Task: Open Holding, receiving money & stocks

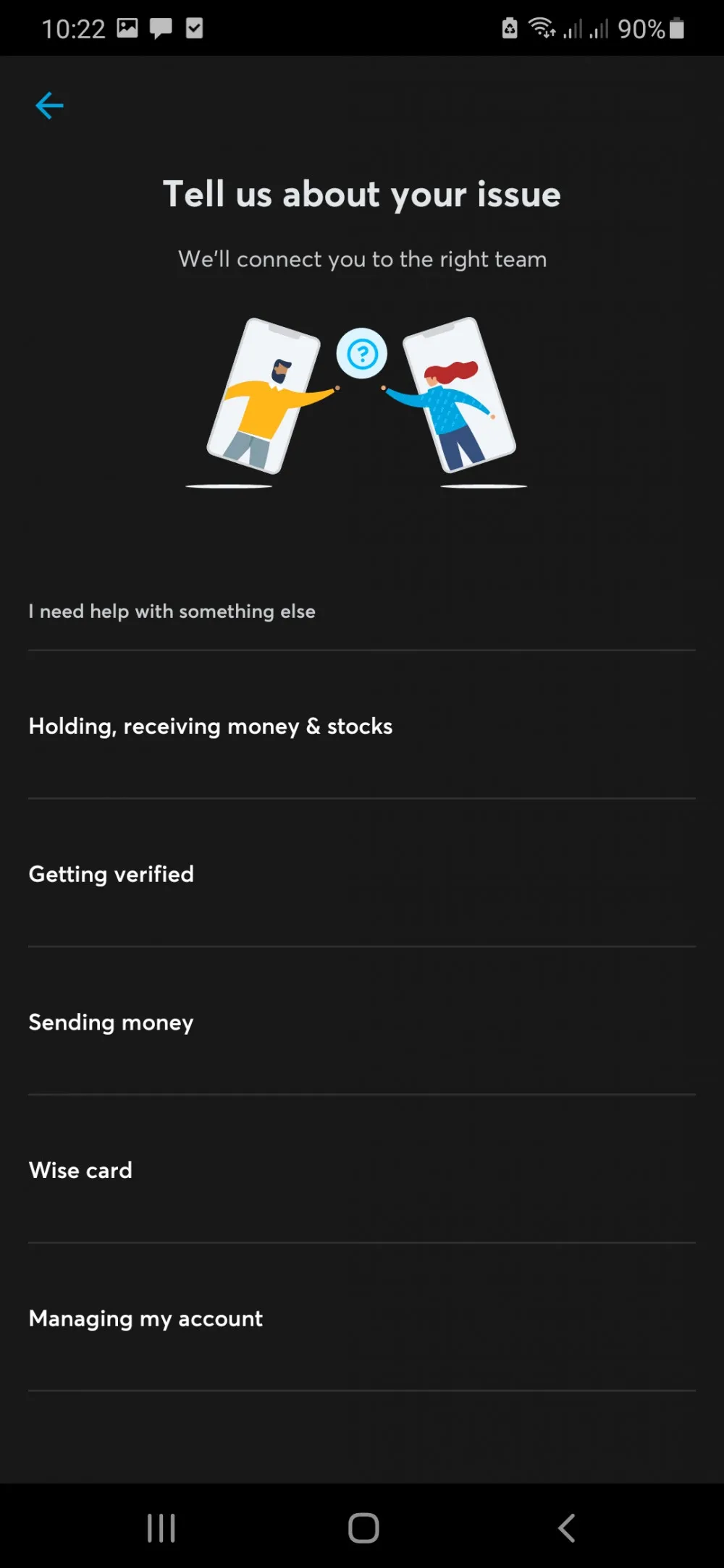Action: click(362, 726)
